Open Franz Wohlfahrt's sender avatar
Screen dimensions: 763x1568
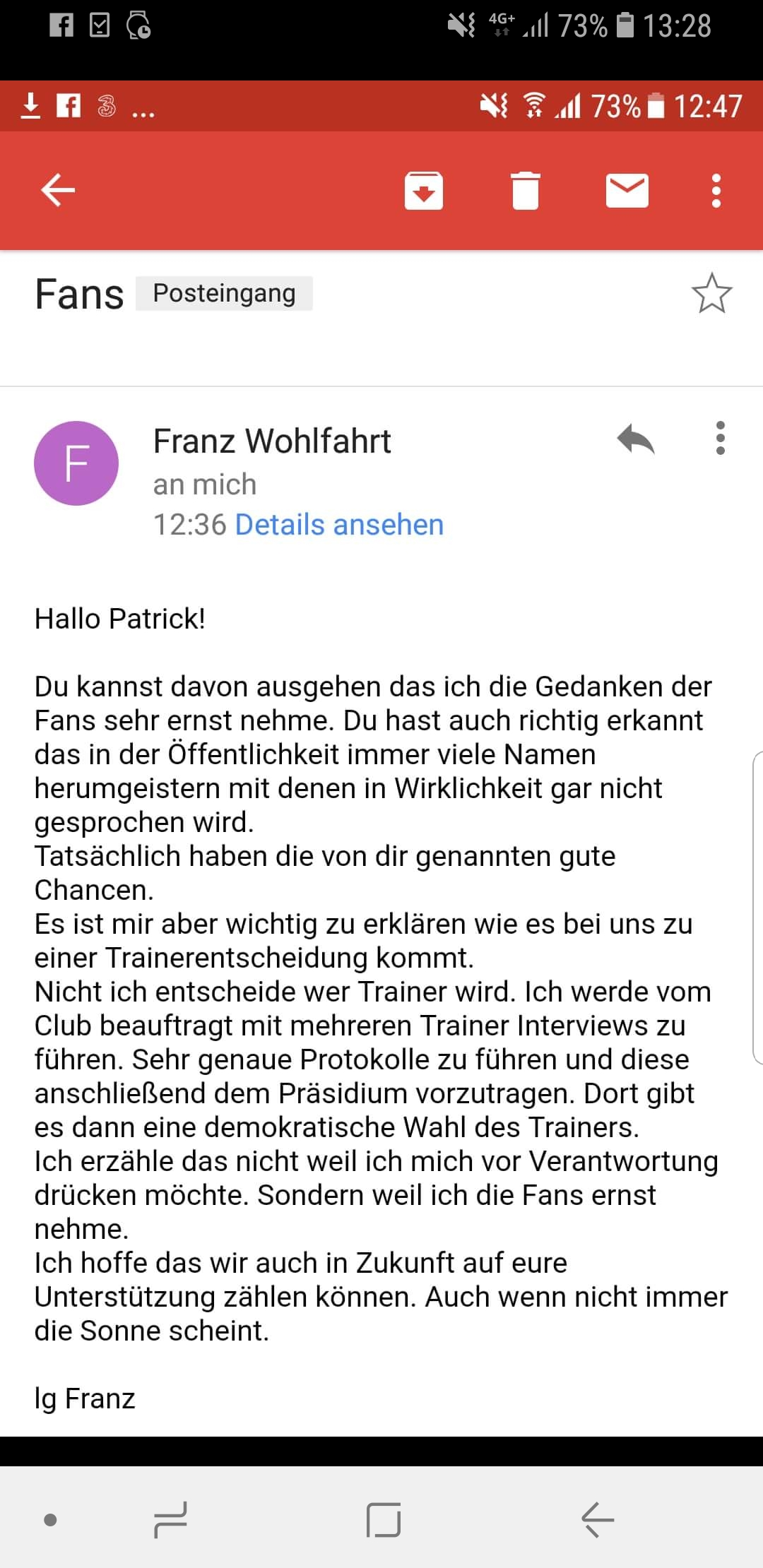tap(76, 463)
